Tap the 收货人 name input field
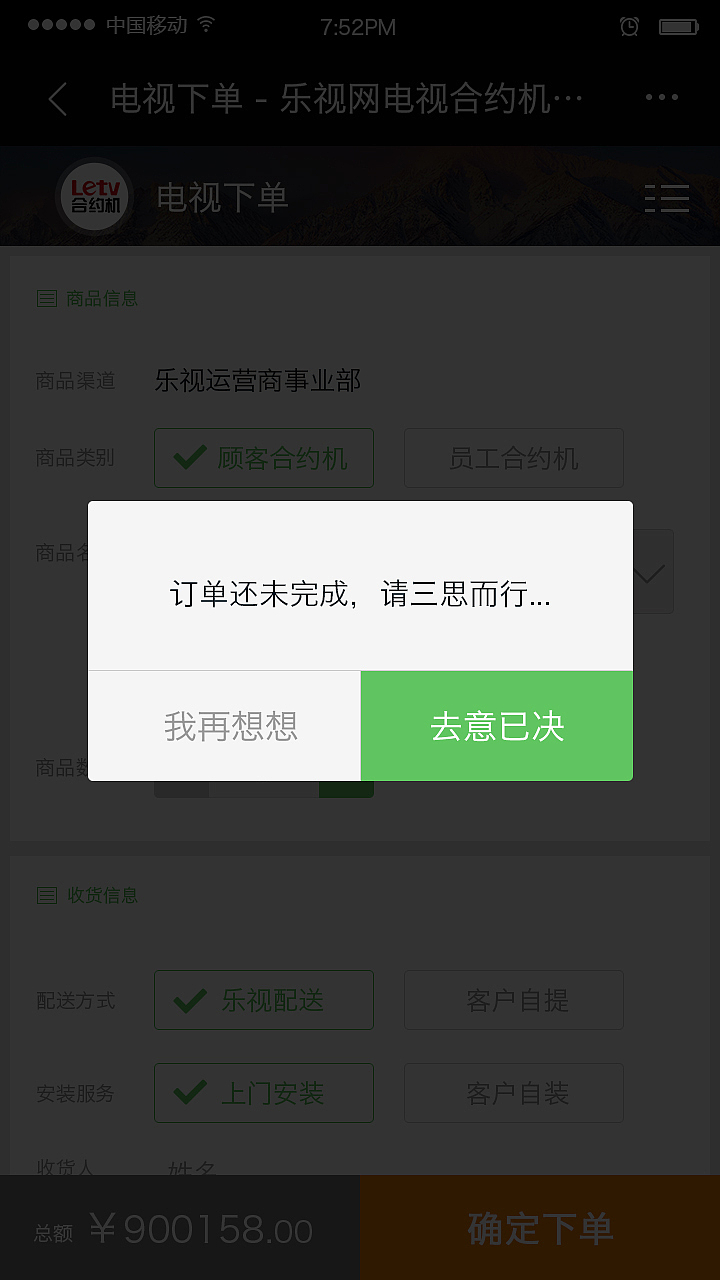This screenshot has width=720, height=1280. point(250,1166)
